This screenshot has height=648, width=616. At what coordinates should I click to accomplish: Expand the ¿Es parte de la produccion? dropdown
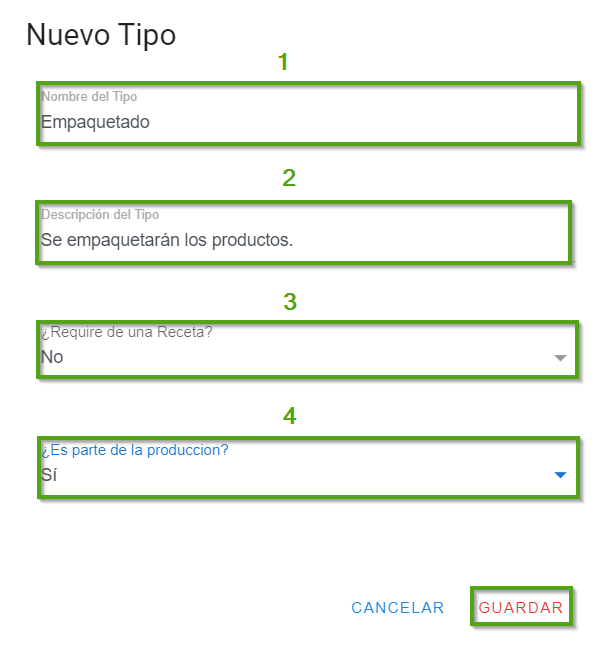307,475
